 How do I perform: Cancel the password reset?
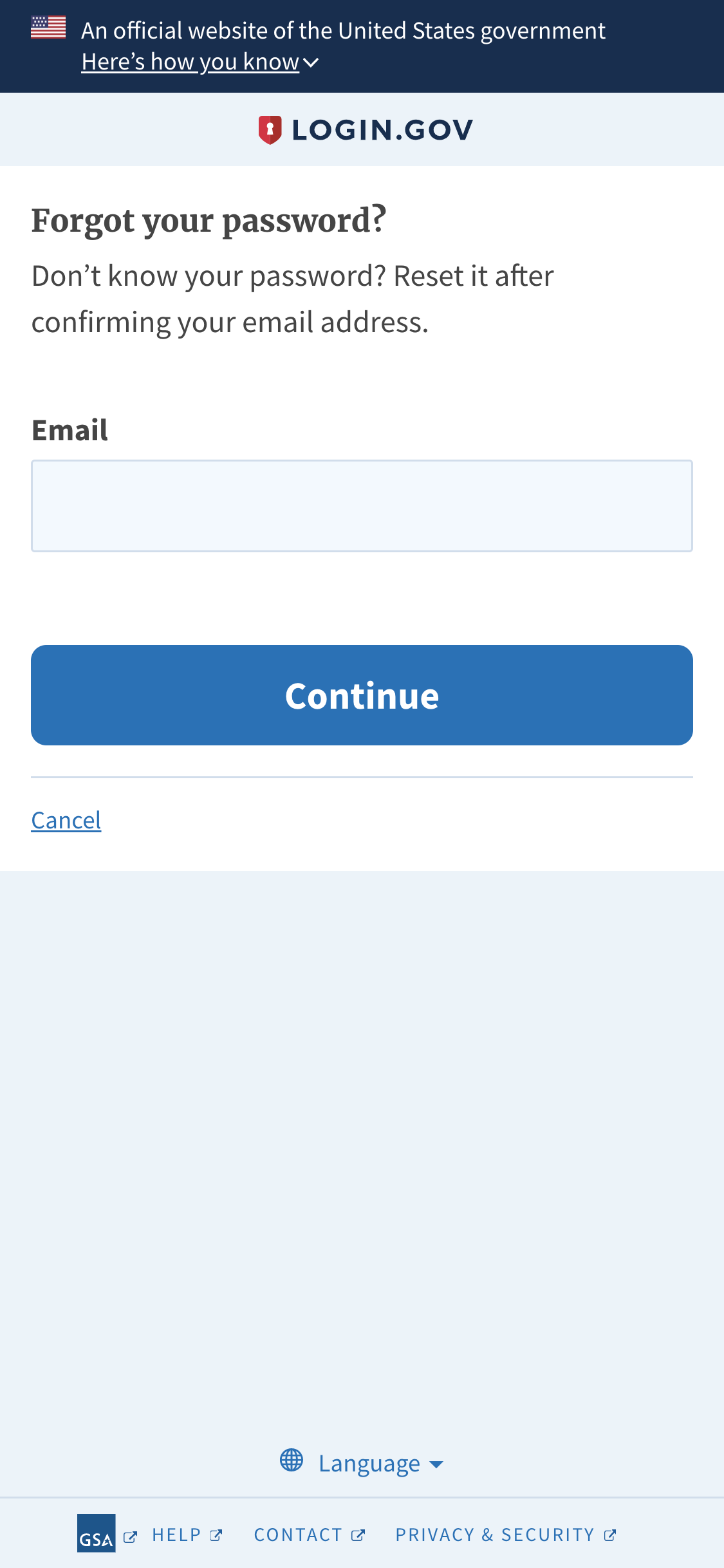pos(66,821)
